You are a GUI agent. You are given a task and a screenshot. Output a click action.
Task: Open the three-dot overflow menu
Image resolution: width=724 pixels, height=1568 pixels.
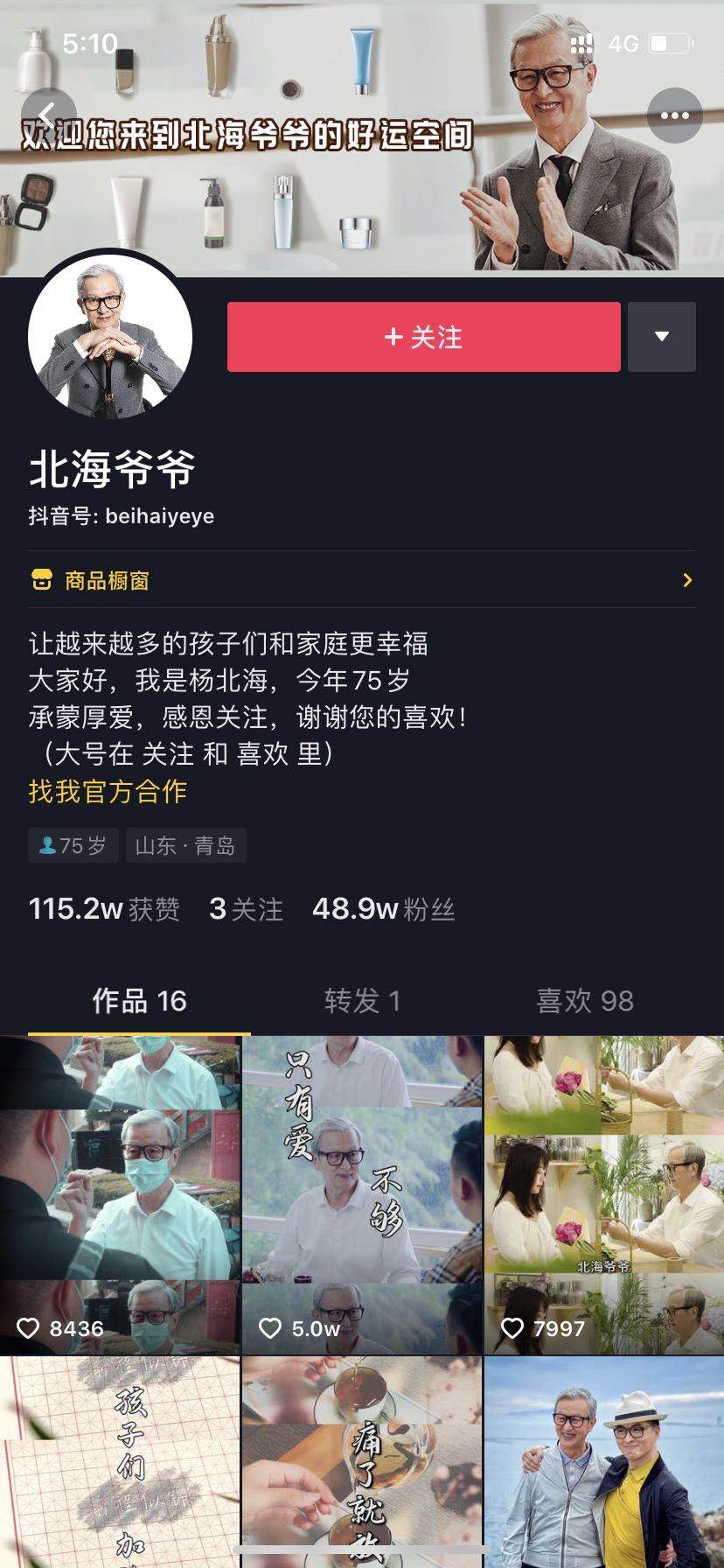674,115
